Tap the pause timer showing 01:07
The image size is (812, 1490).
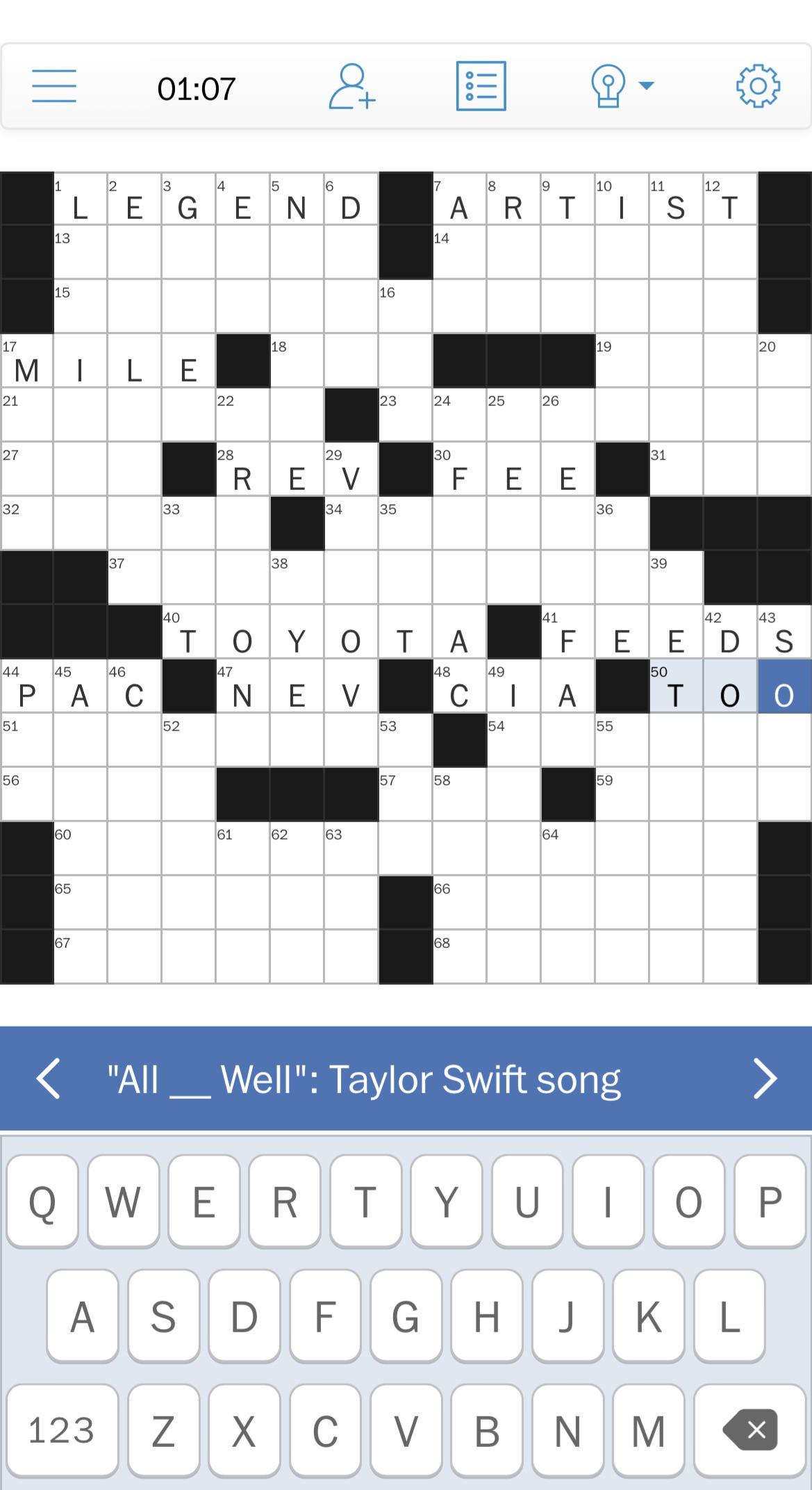click(197, 89)
